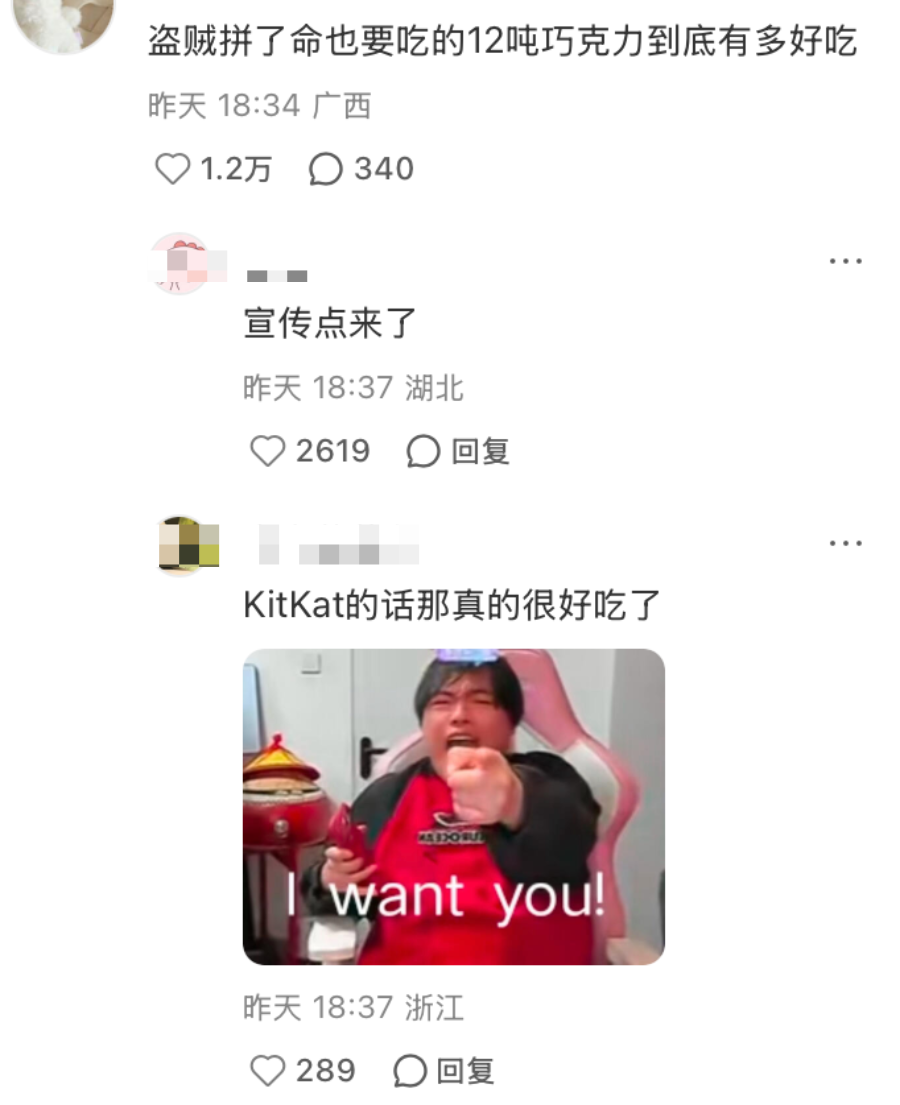Open overflow menu for the KitKat comment
Image resolution: width=900 pixels, height=1105 pixels.
[845, 543]
